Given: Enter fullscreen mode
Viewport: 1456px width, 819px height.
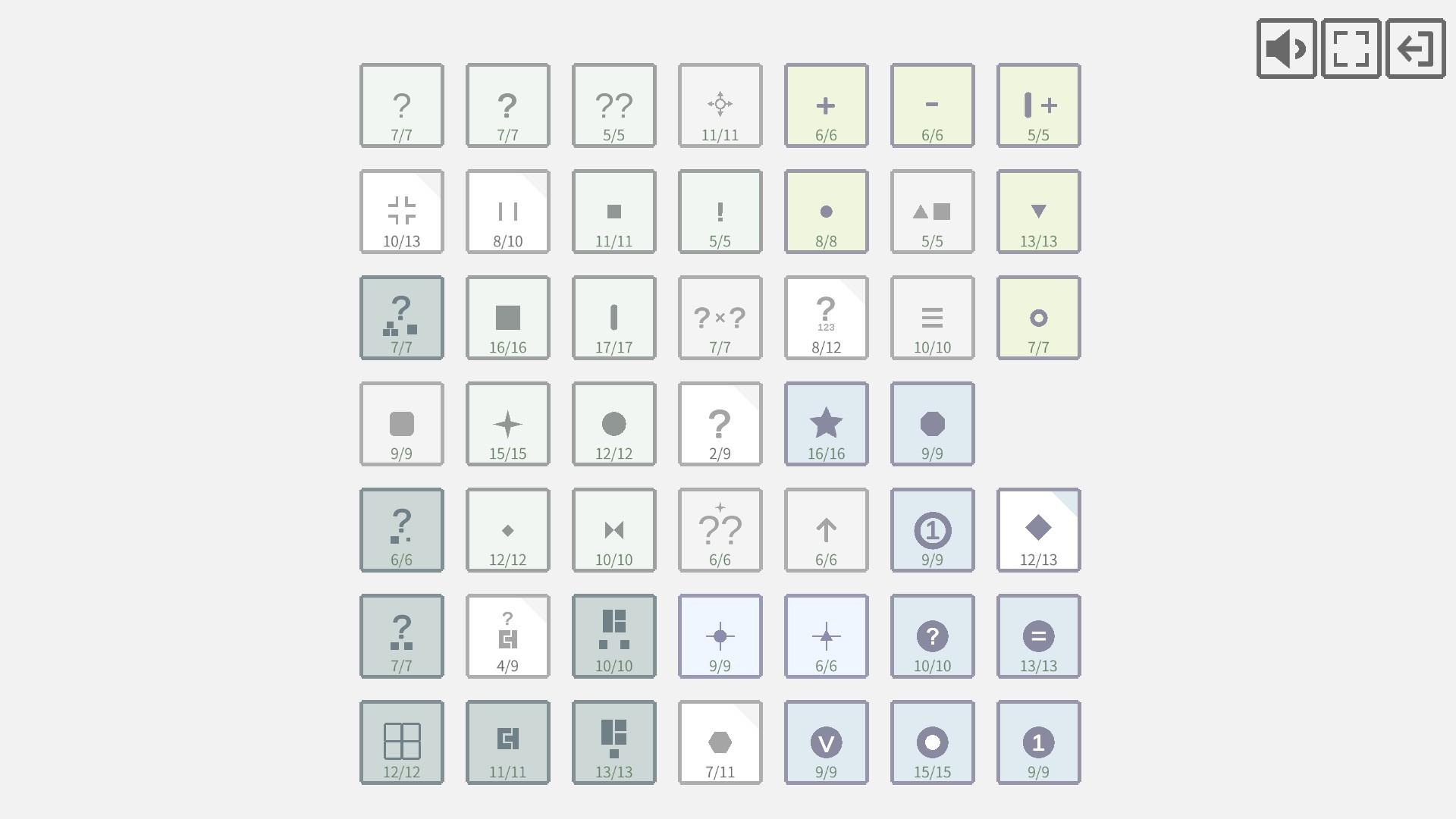Looking at the screenshot, I should tap(1351, 49).
